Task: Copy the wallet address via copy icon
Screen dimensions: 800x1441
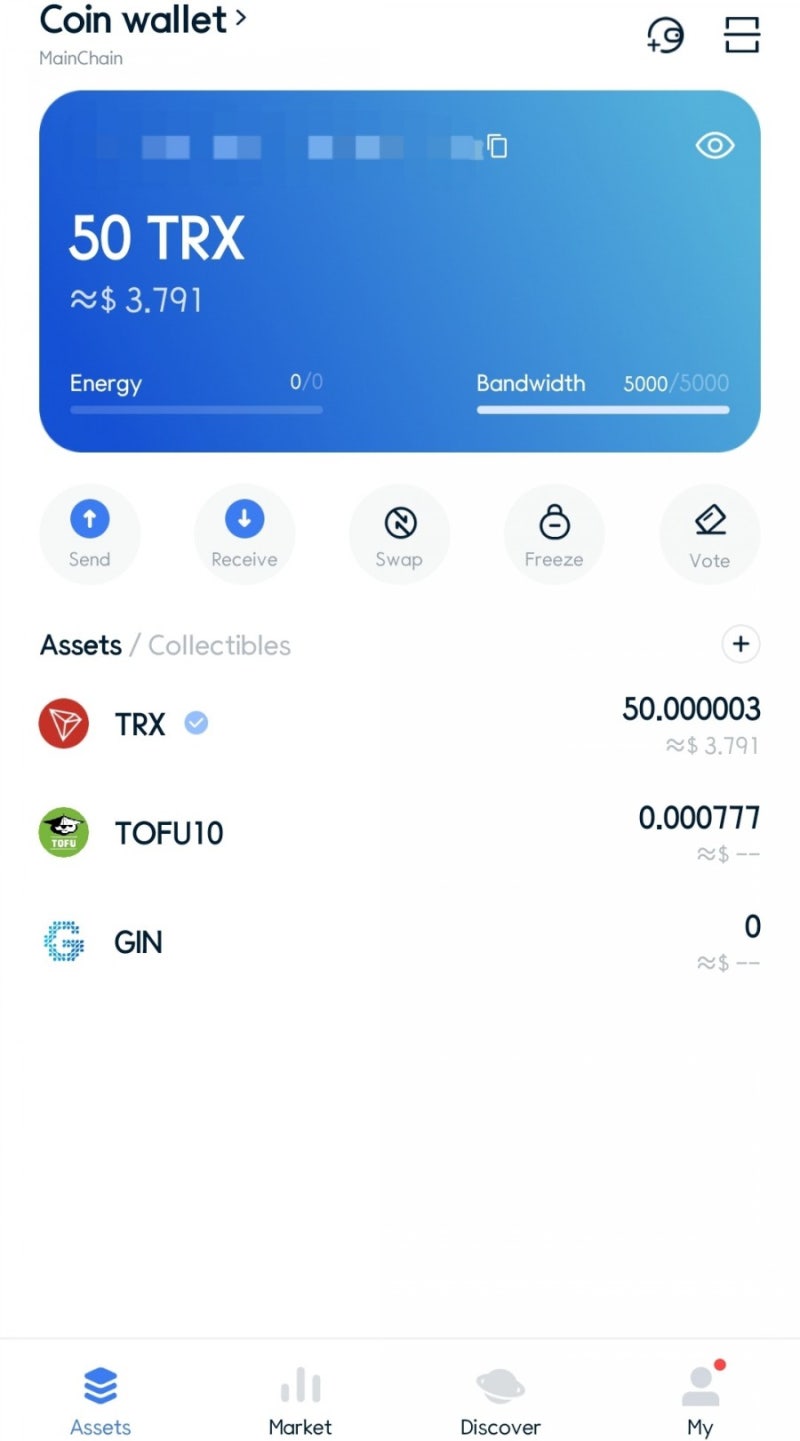Action: [497, 145]
